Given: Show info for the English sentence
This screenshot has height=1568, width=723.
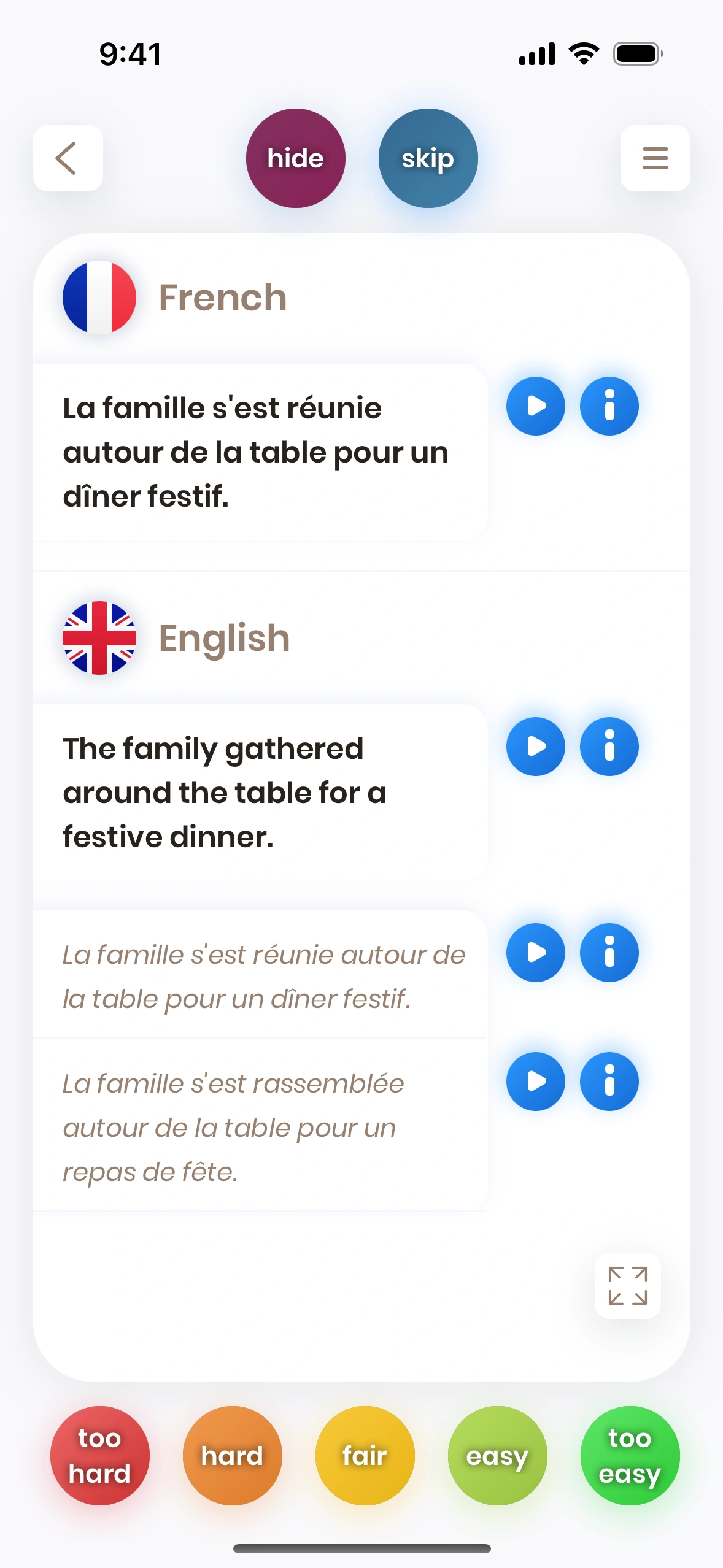Looking at the screenshot, I should tap(609, 747).
